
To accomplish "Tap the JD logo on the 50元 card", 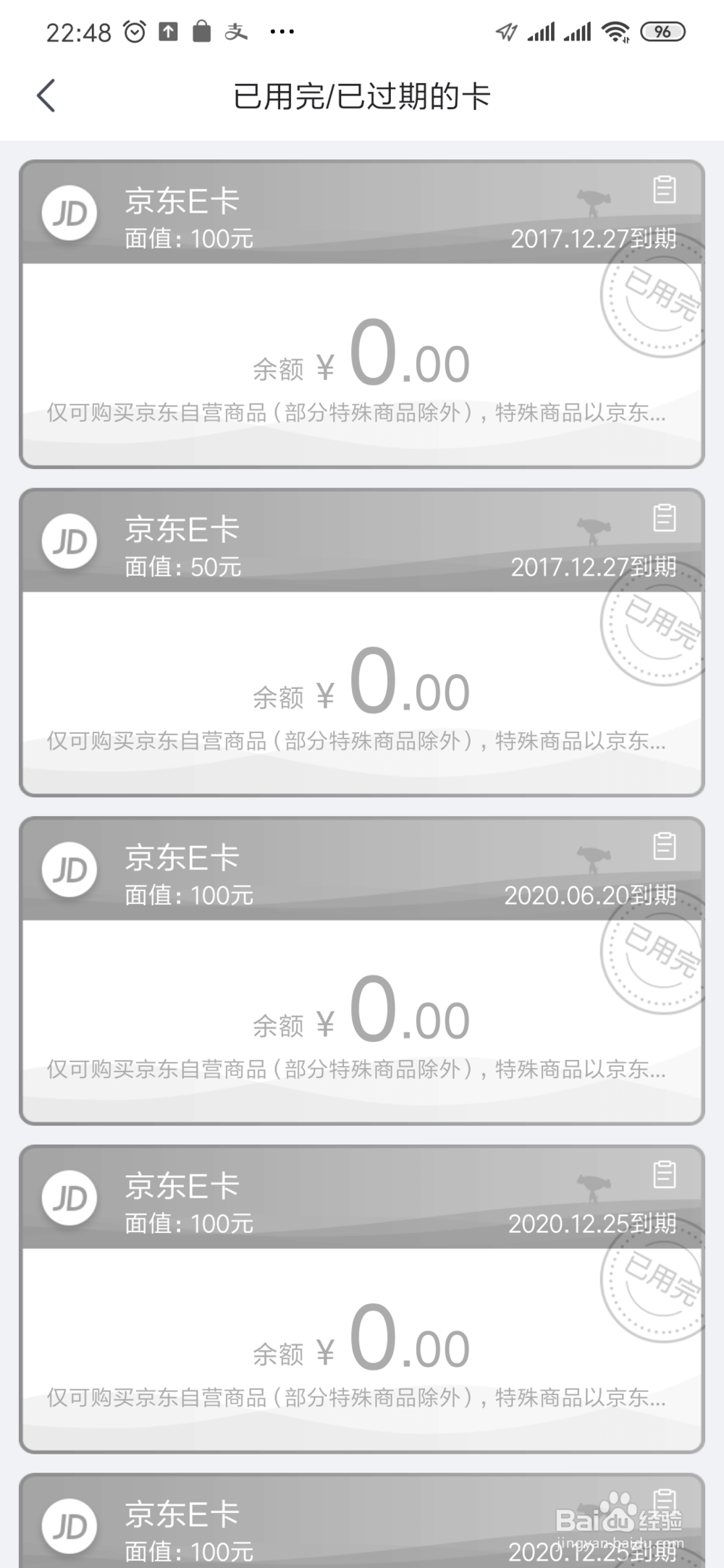I will 69,541.
